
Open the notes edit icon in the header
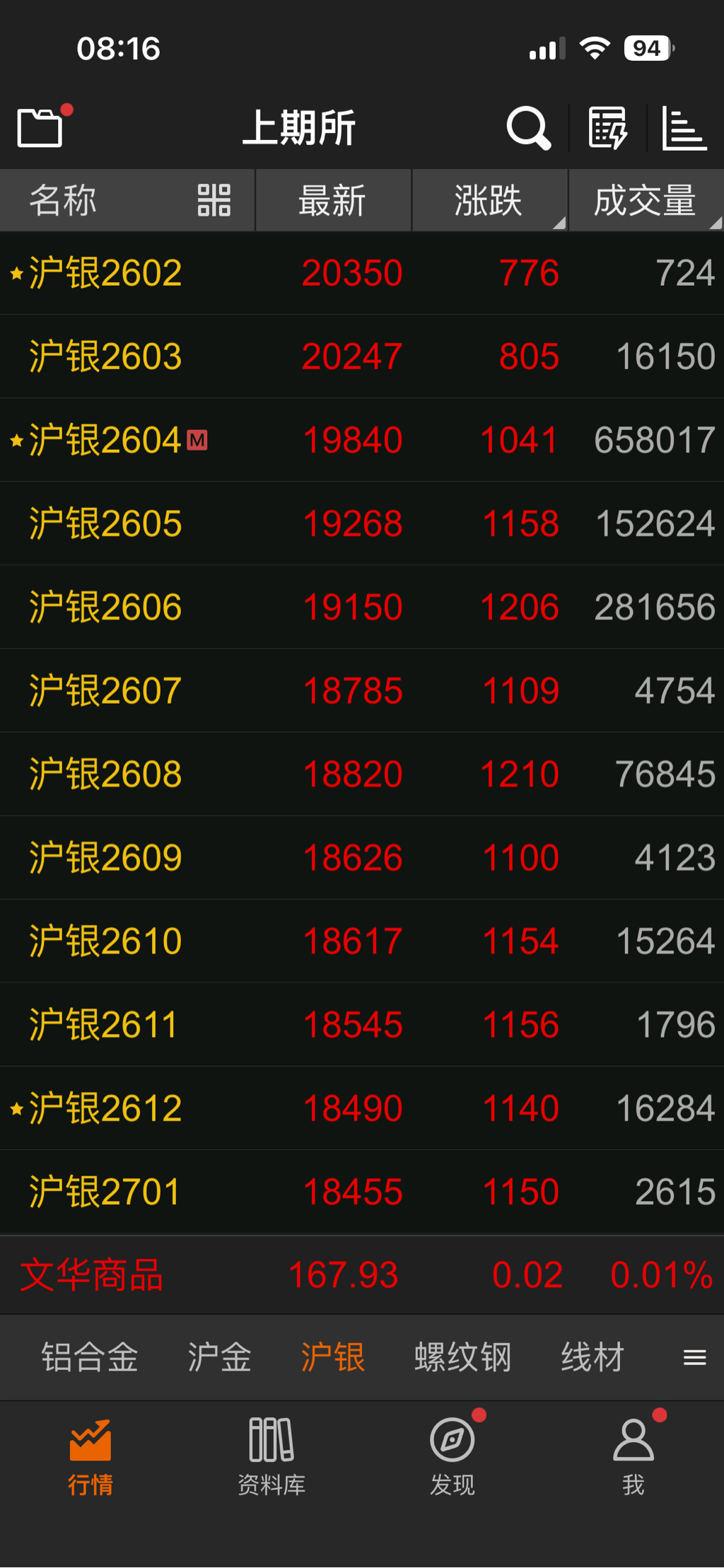coord(607,129)
